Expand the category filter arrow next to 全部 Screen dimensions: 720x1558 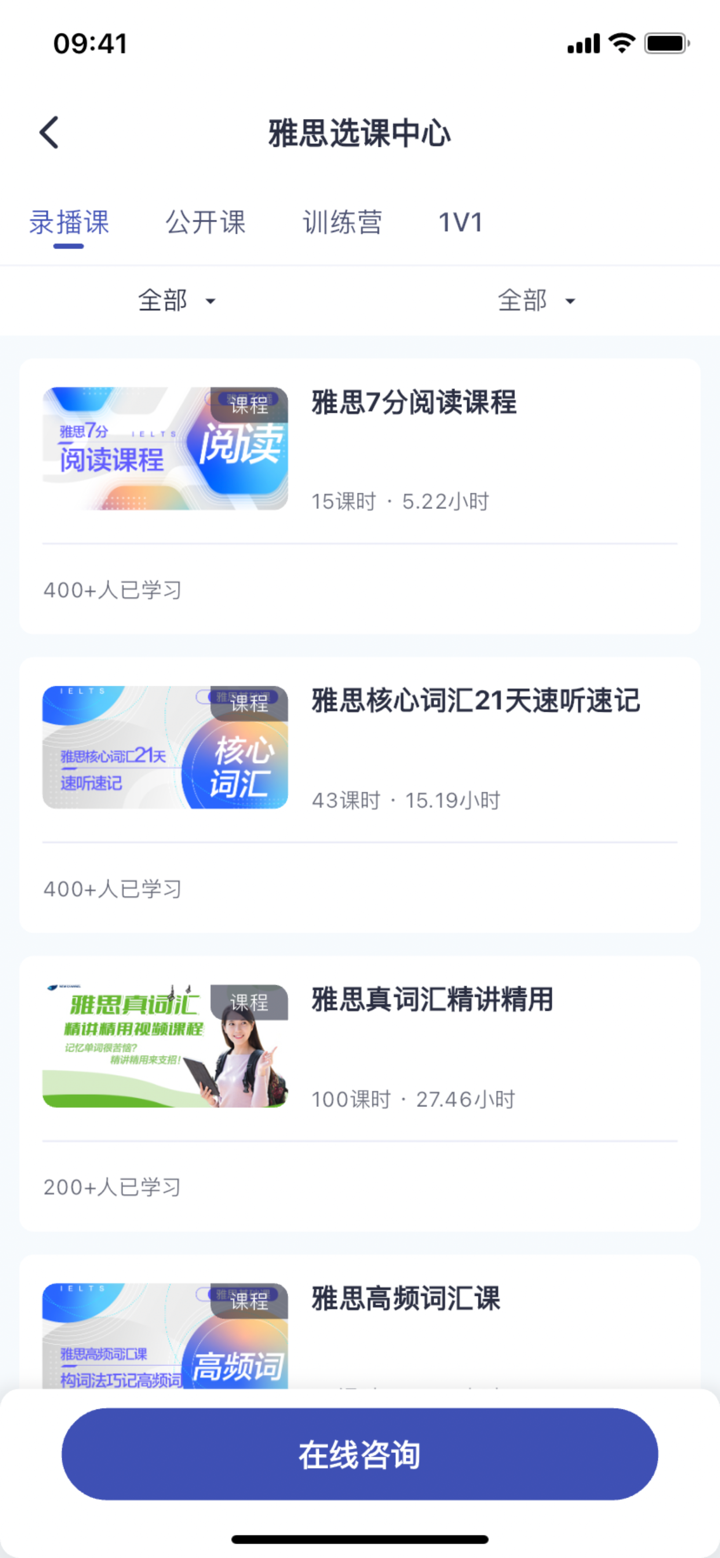[210, 301]
